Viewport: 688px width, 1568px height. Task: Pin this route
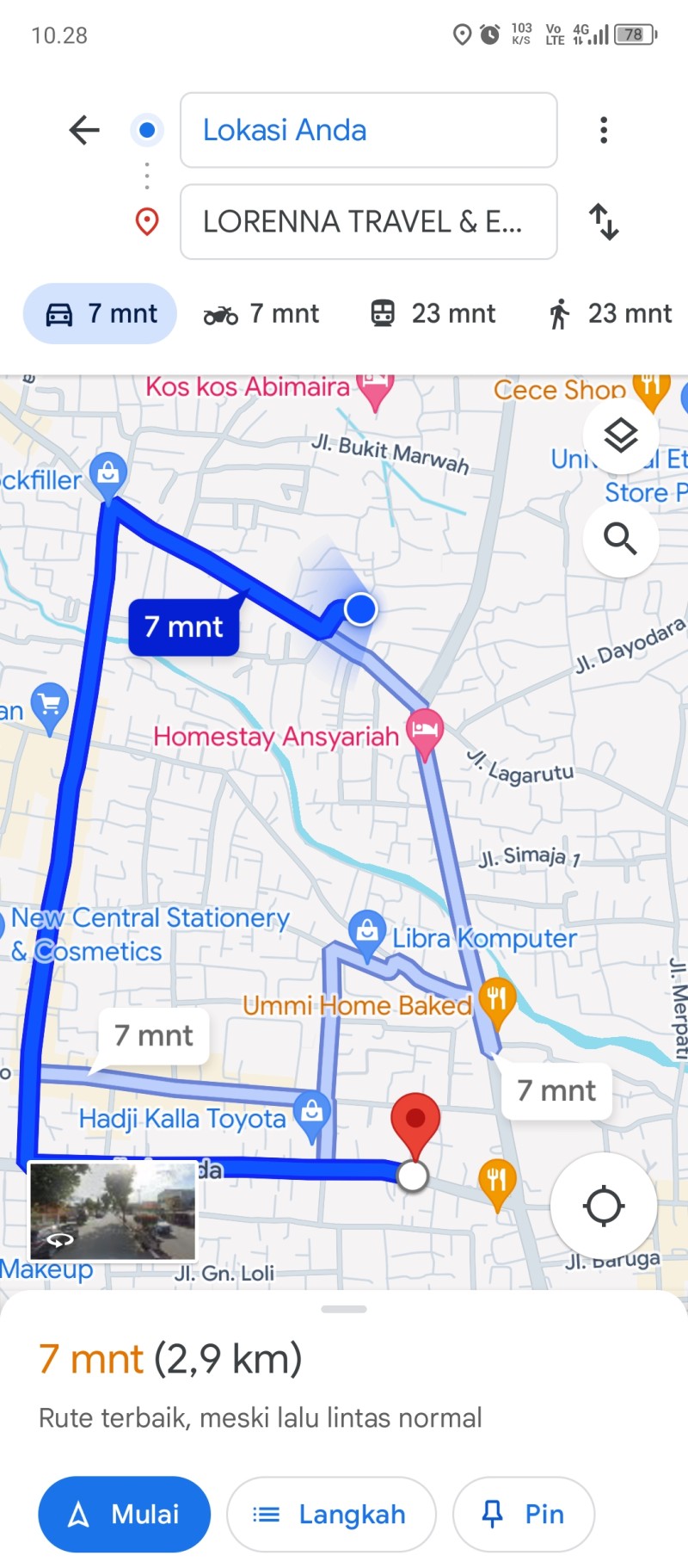coord(524,1514)
